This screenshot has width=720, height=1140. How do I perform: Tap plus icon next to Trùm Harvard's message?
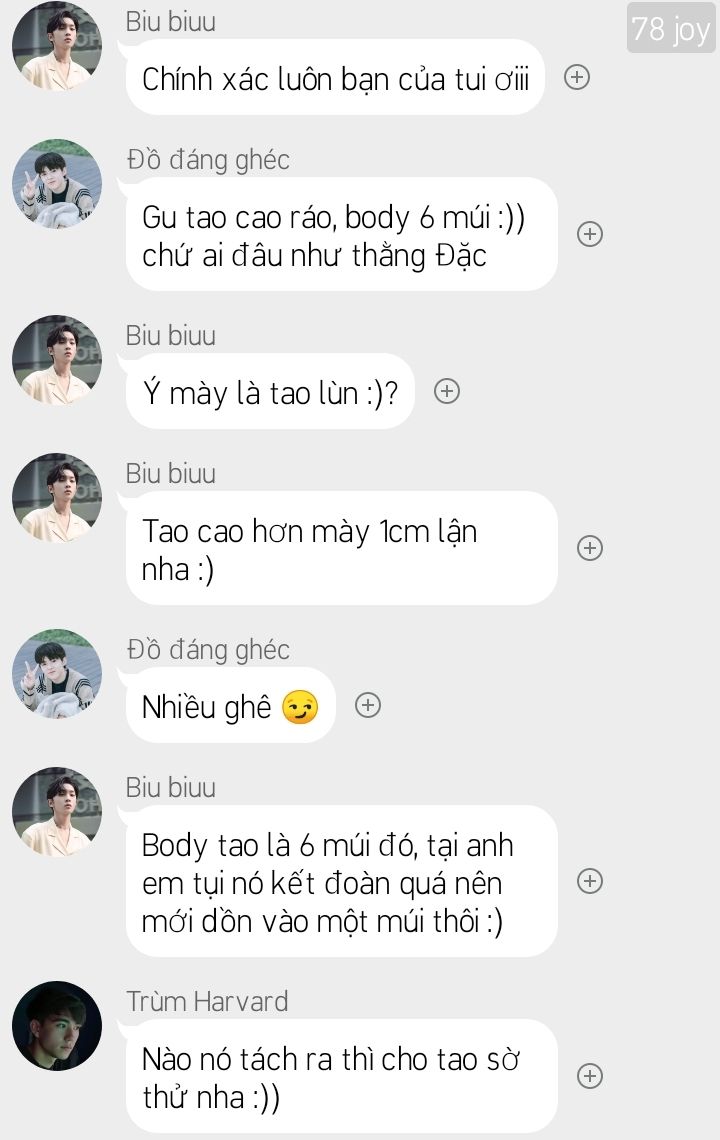[590, 1076]
